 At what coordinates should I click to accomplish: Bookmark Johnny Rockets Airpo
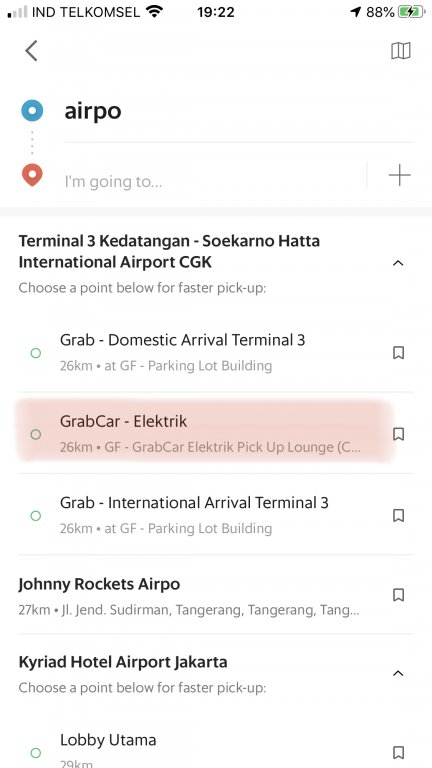[x=399, y=595]
